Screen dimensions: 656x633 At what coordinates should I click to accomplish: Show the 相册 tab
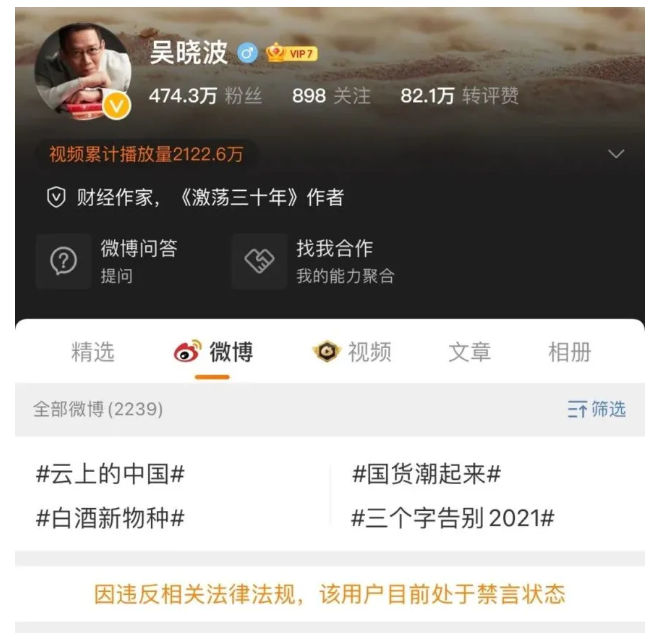tap(569, 352)
